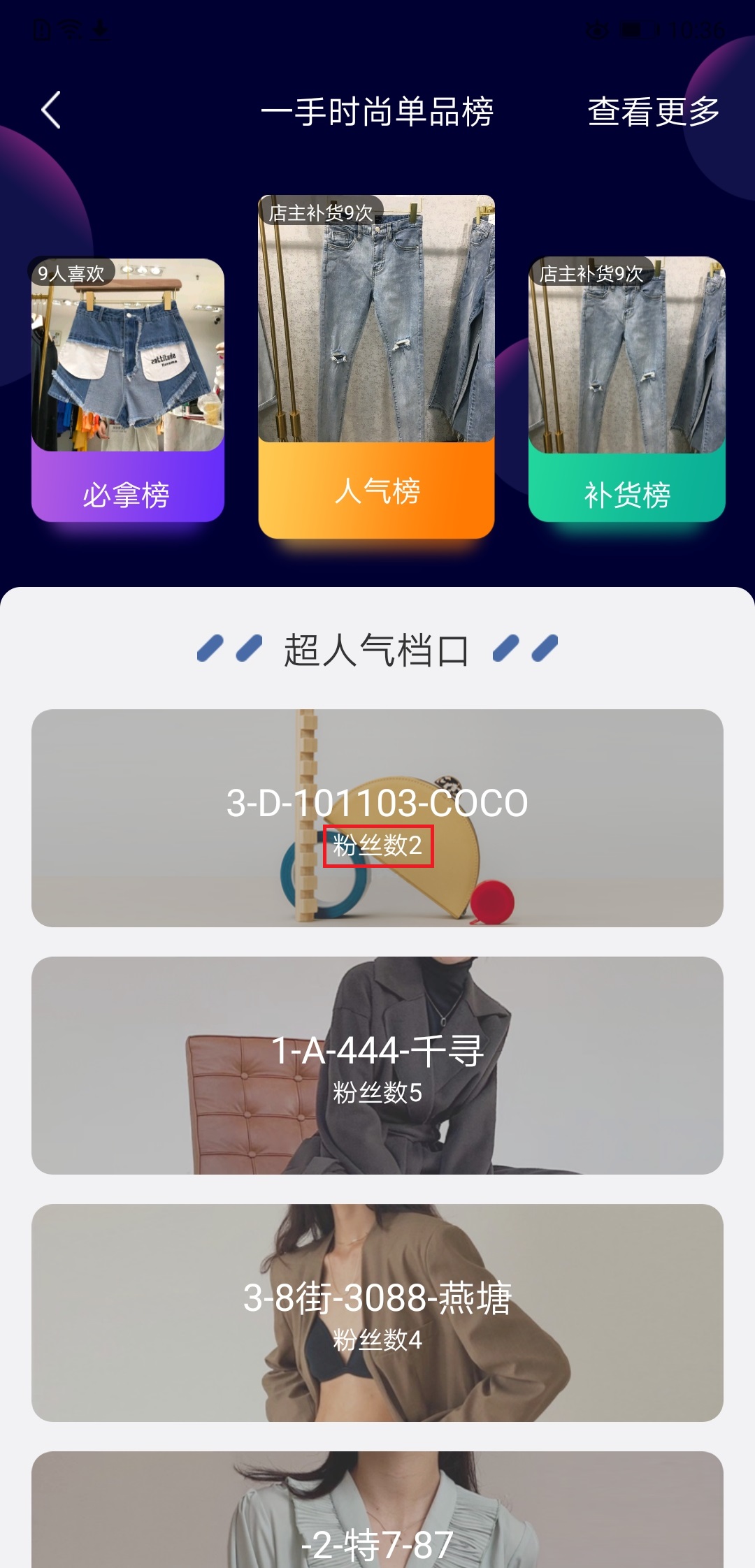Open the 1-A-444-千寻 shop card
Screen dimensions: 755x1568
point(377,1066)
